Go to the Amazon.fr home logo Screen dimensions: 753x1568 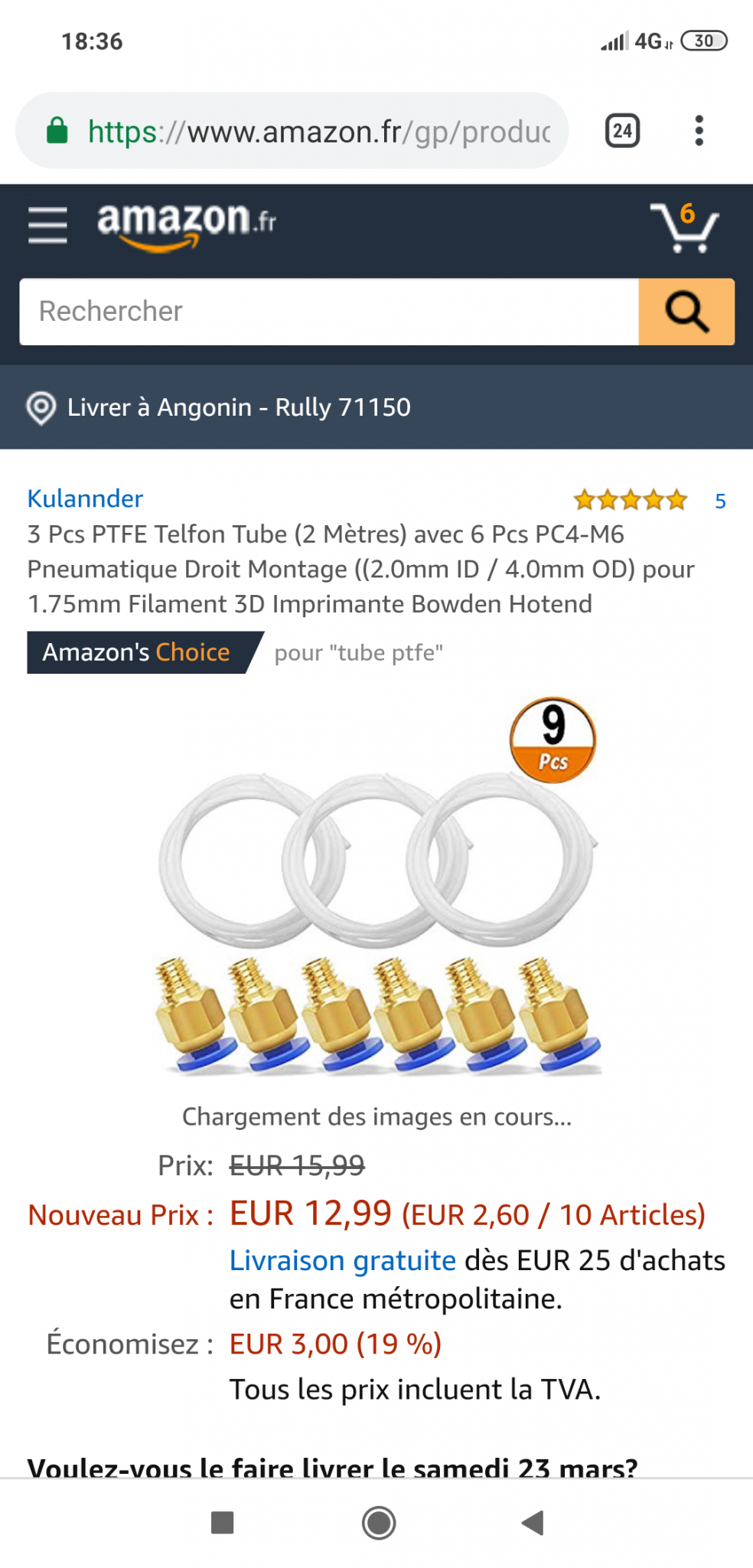[185, 224]
